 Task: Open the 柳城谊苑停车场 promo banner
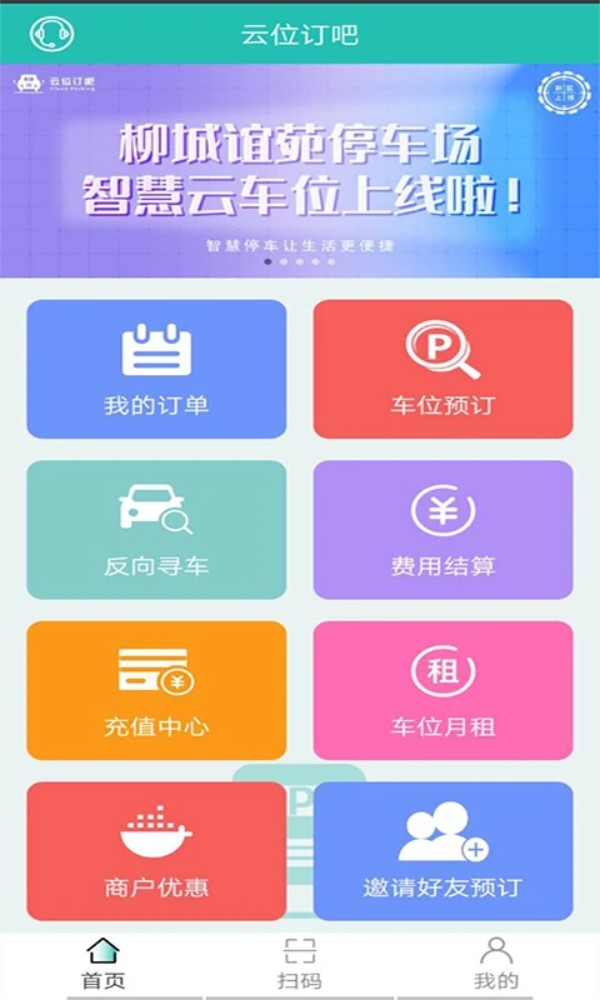pos(300,171)
